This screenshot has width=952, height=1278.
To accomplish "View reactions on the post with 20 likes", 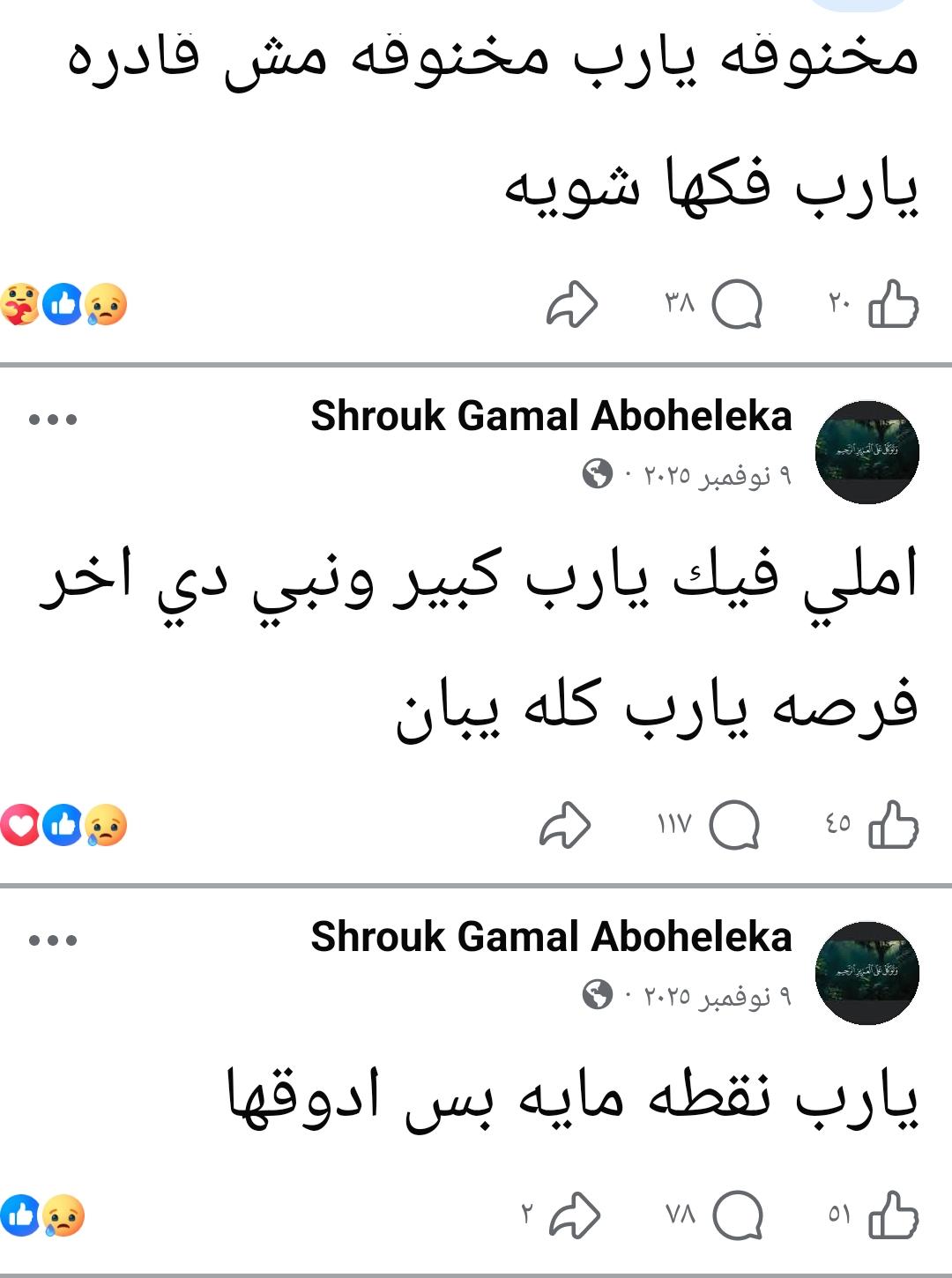I will point(63,304).
